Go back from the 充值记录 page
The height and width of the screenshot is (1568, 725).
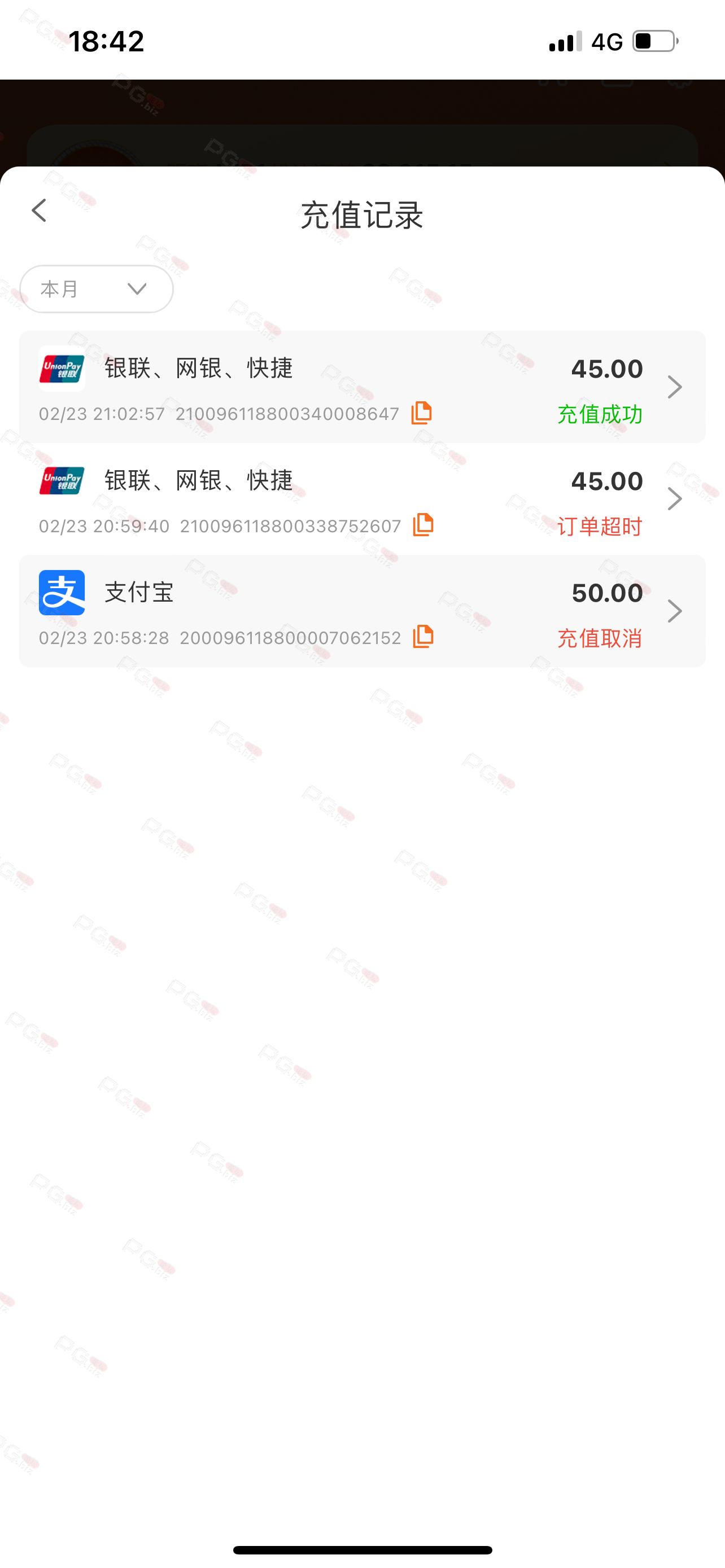(39, 211)
